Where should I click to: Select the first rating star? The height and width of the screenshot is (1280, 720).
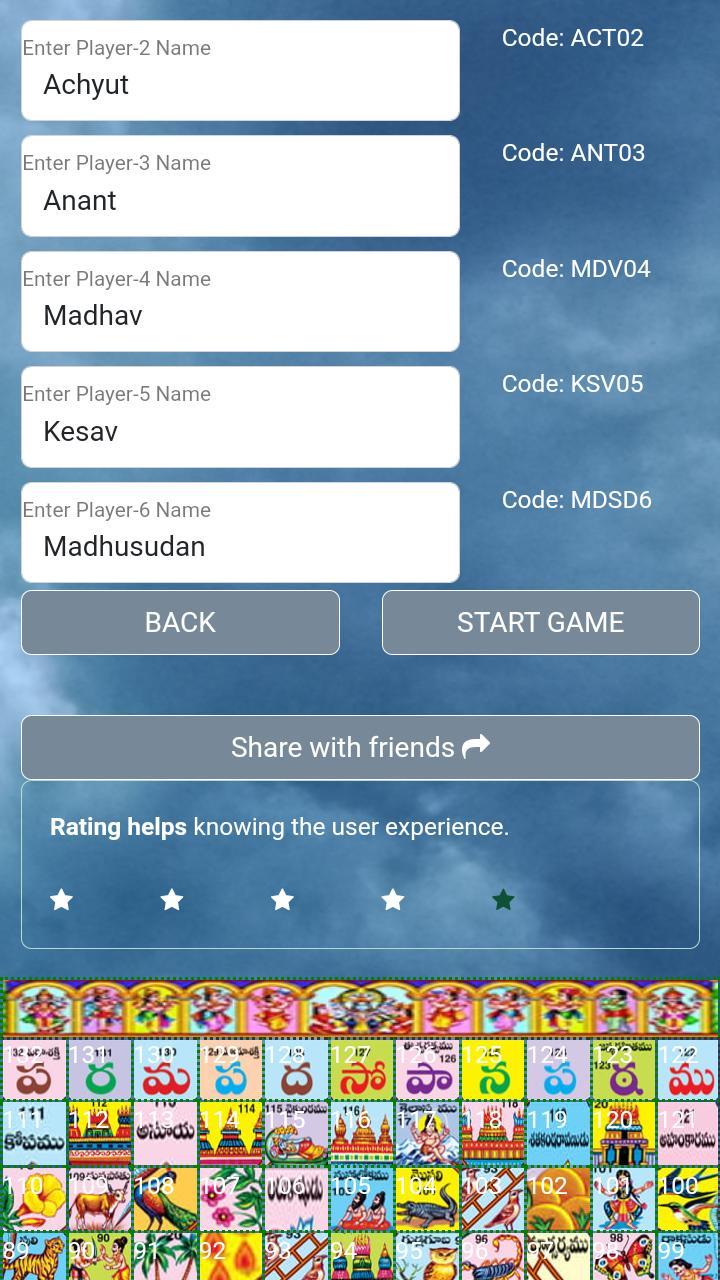coord(62,899)
